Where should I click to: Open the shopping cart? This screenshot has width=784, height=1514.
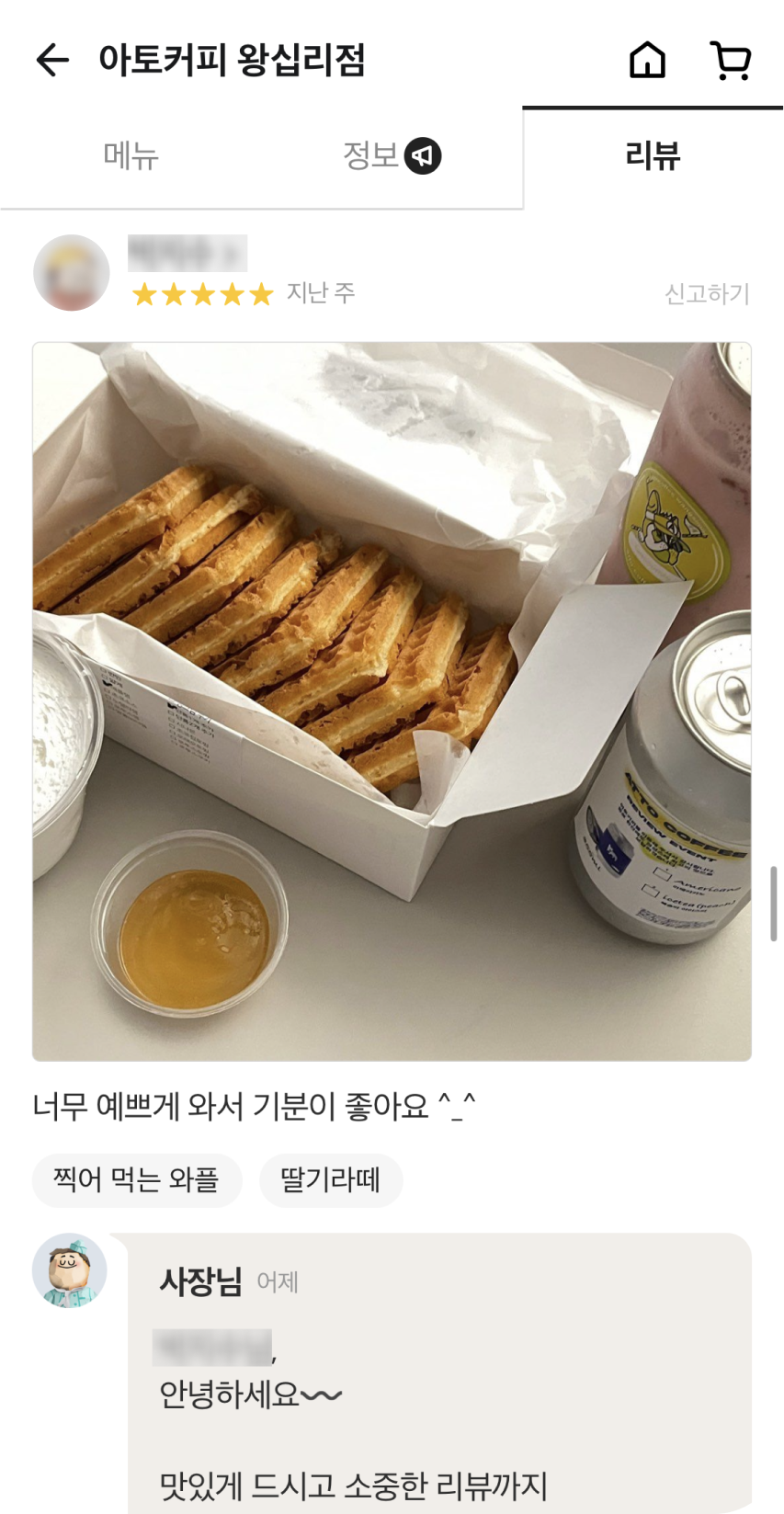coord(731,61)
